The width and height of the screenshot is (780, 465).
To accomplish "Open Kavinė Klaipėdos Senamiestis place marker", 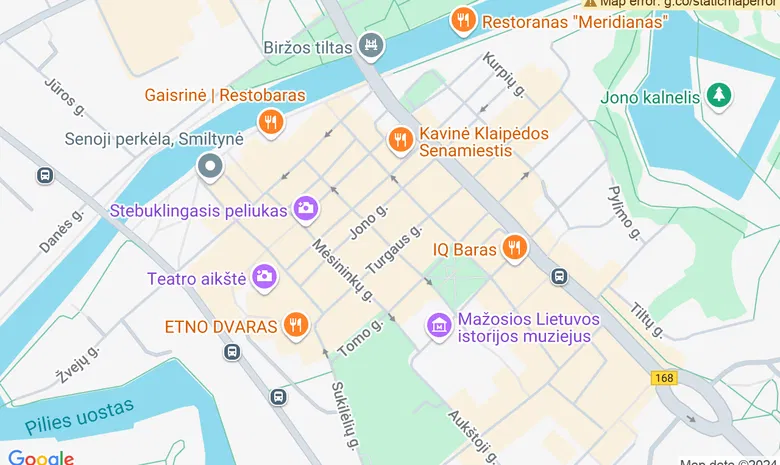I will click(x=400, y=139).
